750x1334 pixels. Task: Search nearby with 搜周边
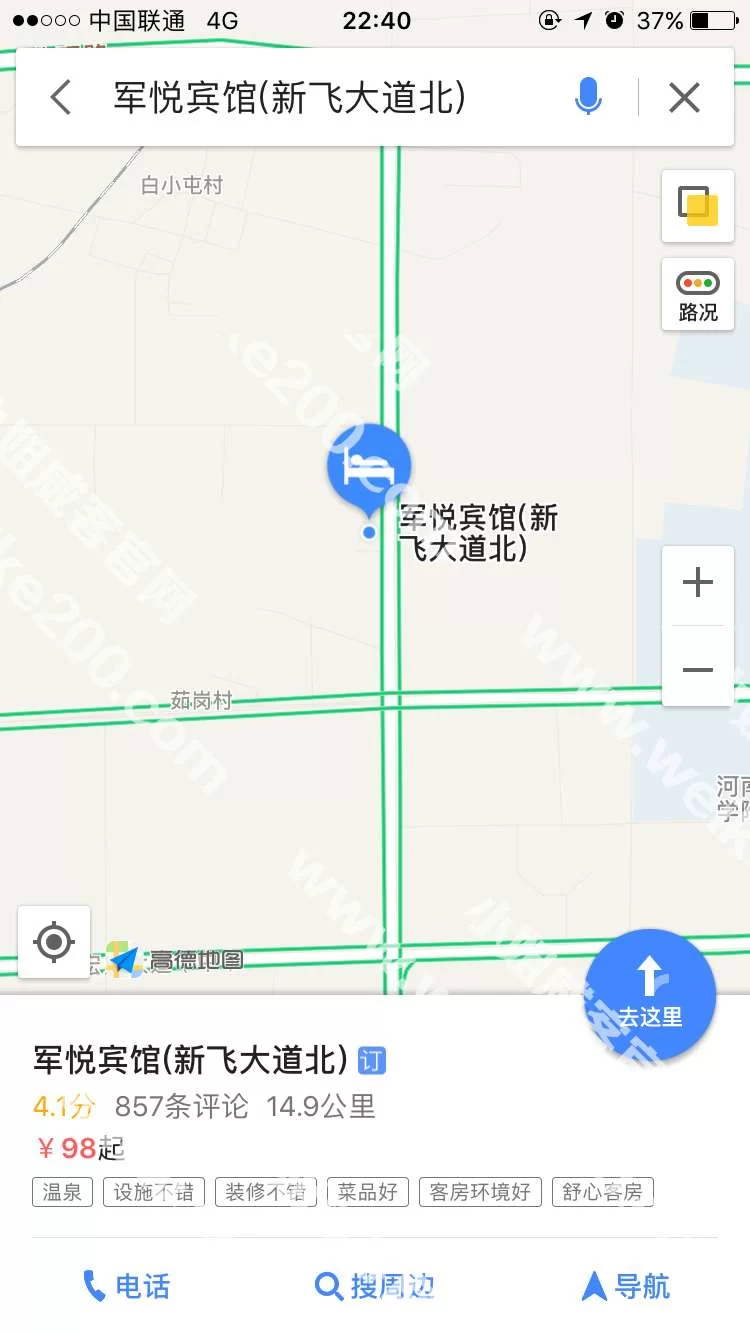(x=375, y=1286)
